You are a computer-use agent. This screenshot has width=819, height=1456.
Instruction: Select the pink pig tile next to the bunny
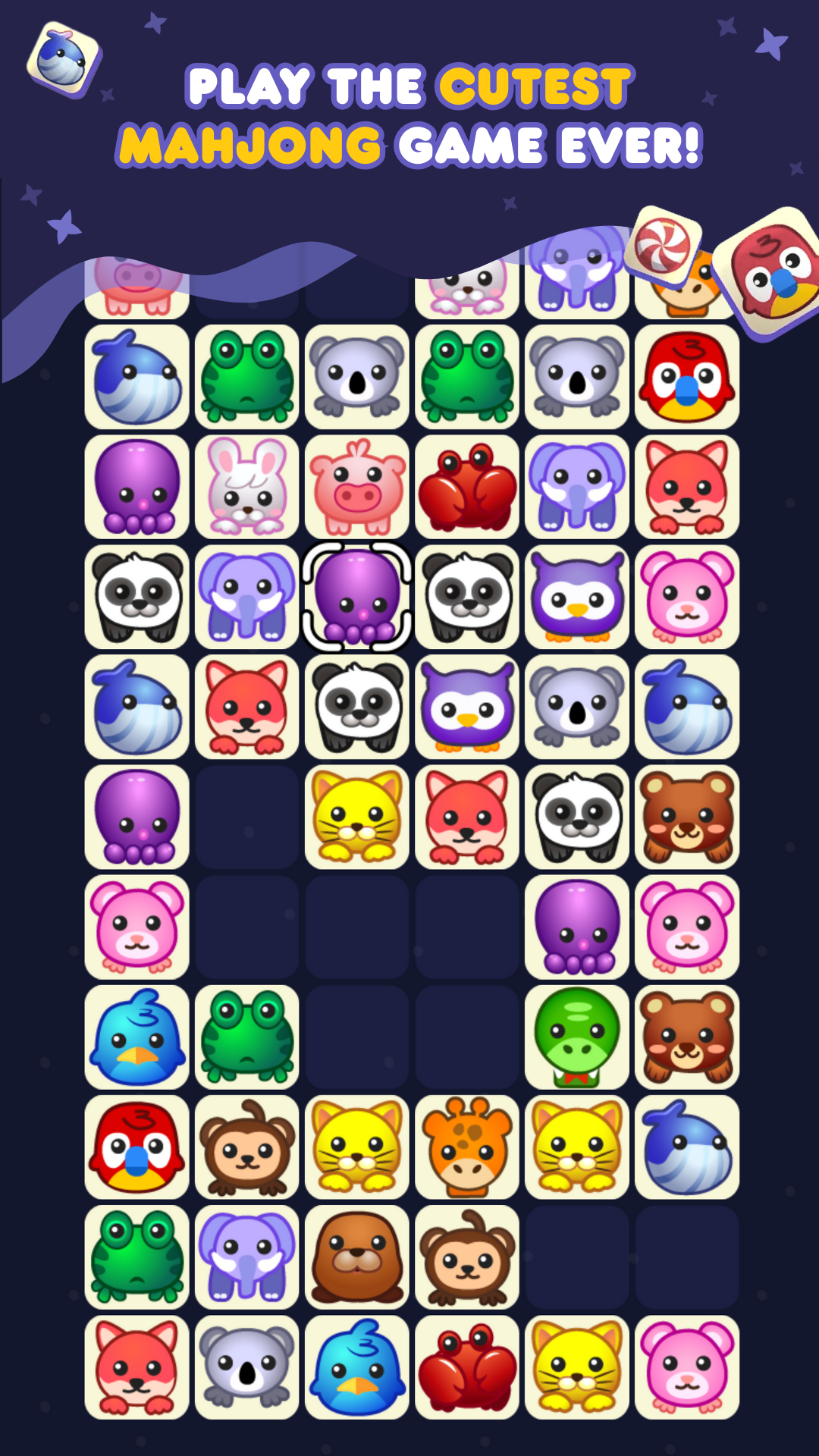click(356, 487)
